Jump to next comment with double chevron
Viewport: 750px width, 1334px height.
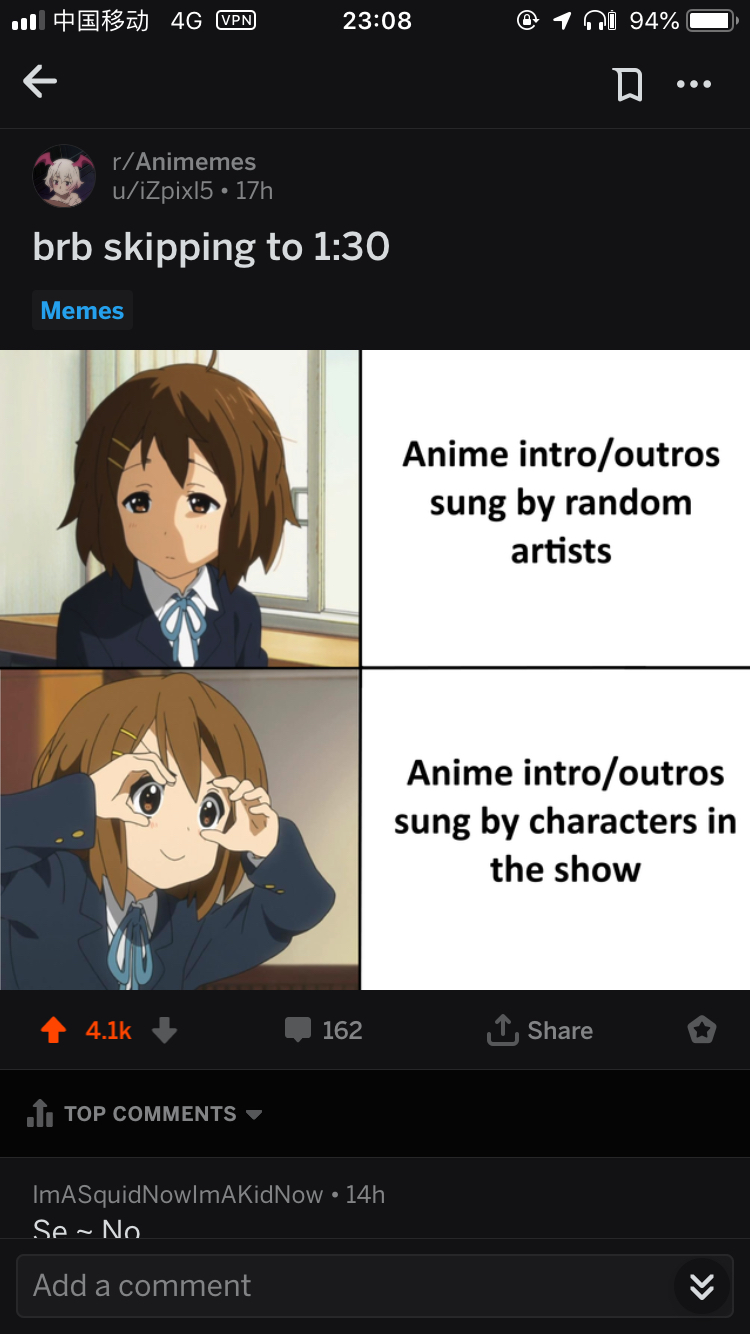click(702, 1287)
